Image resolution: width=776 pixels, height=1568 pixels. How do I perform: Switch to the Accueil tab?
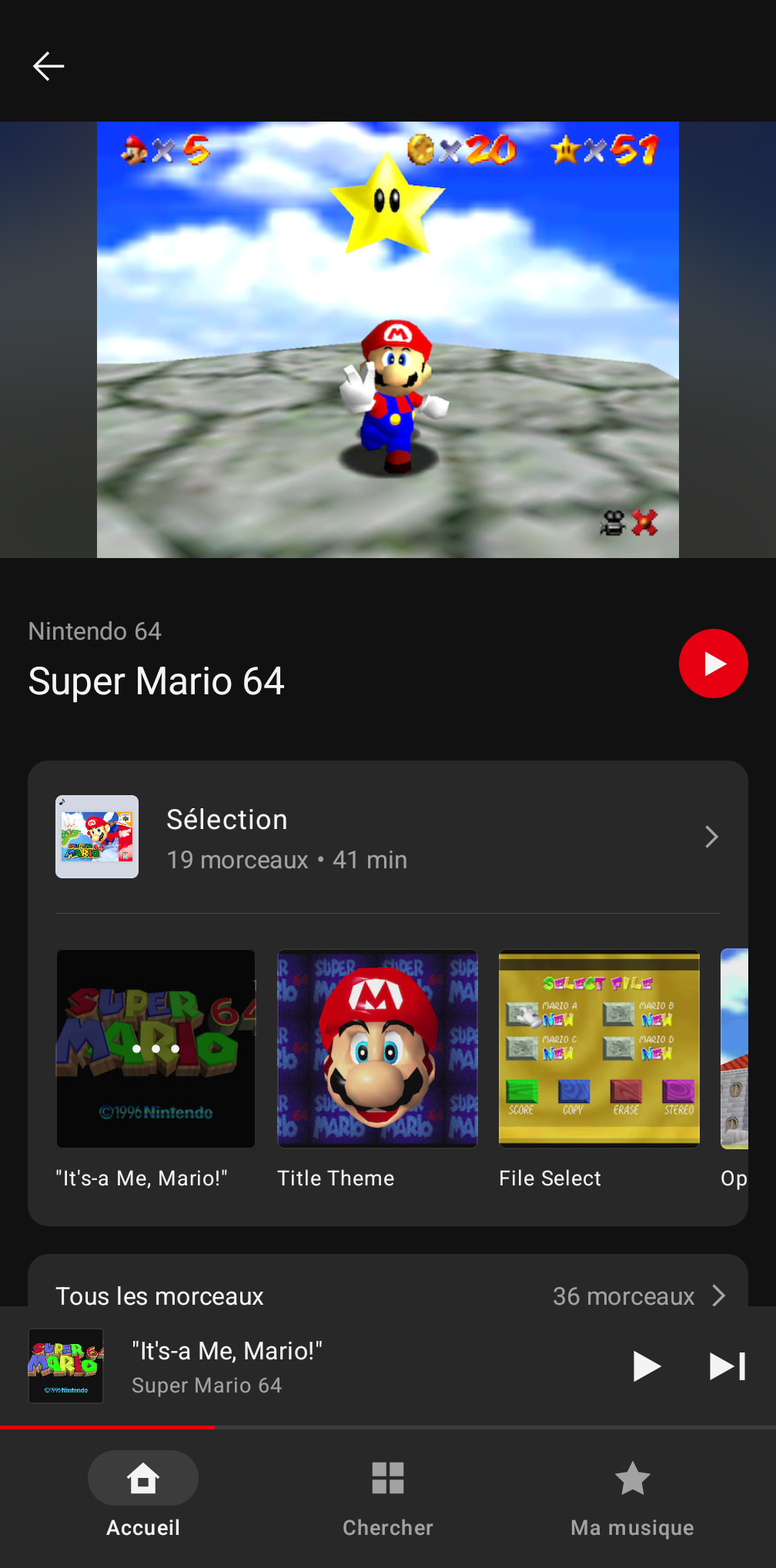[143, 1496]
